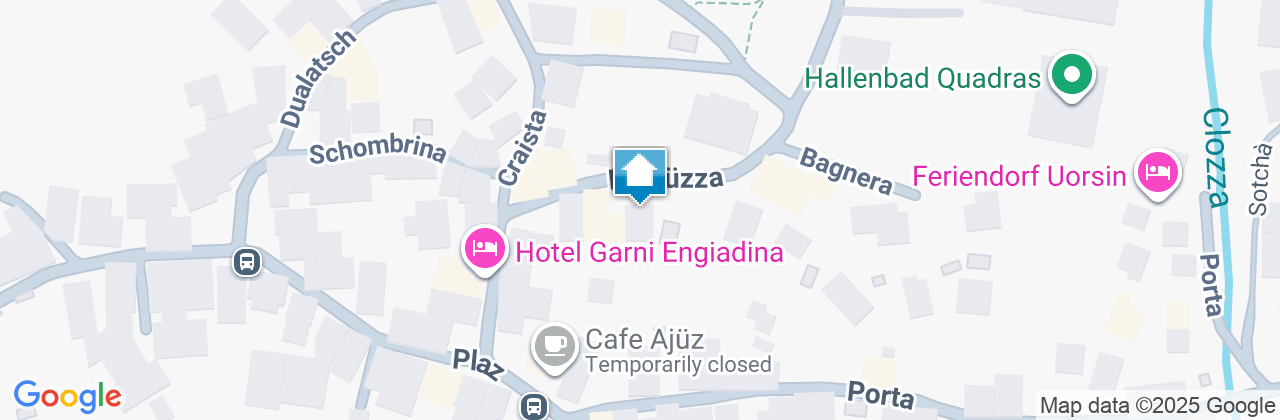This screenshot has height=420, width=1280.
Task: Tap the bus stop icon near Schombrina
Action: pos(246,262)
